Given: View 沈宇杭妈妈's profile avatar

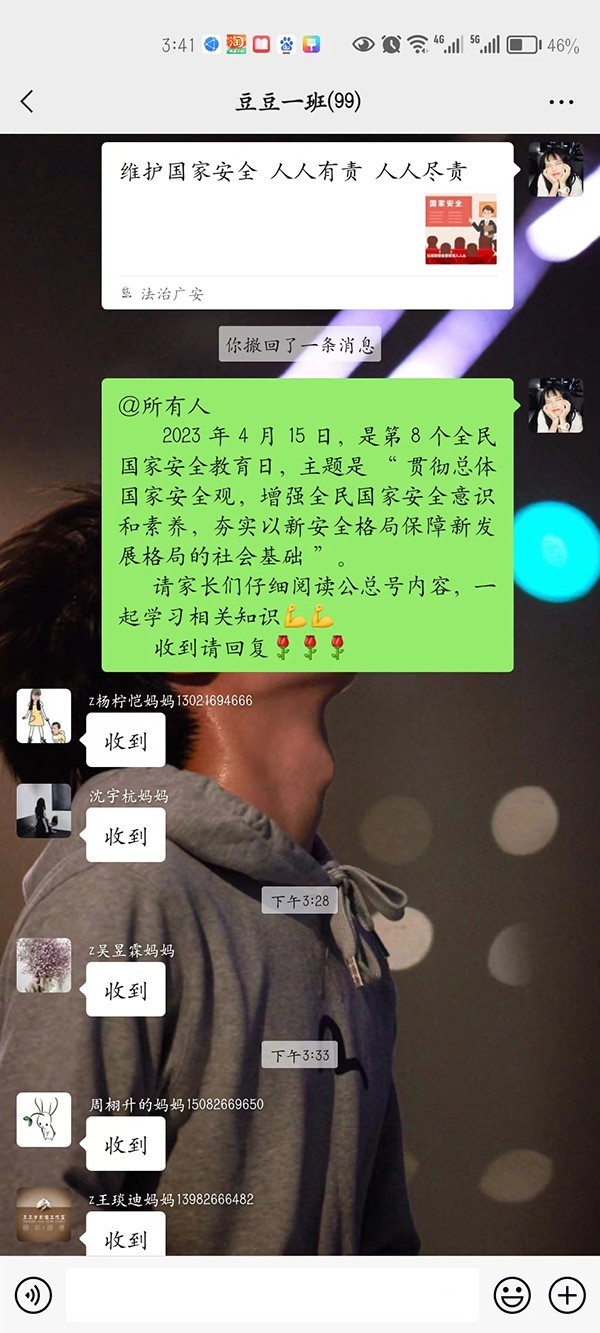Looking at the screenshot, I should tap(44, 810).
